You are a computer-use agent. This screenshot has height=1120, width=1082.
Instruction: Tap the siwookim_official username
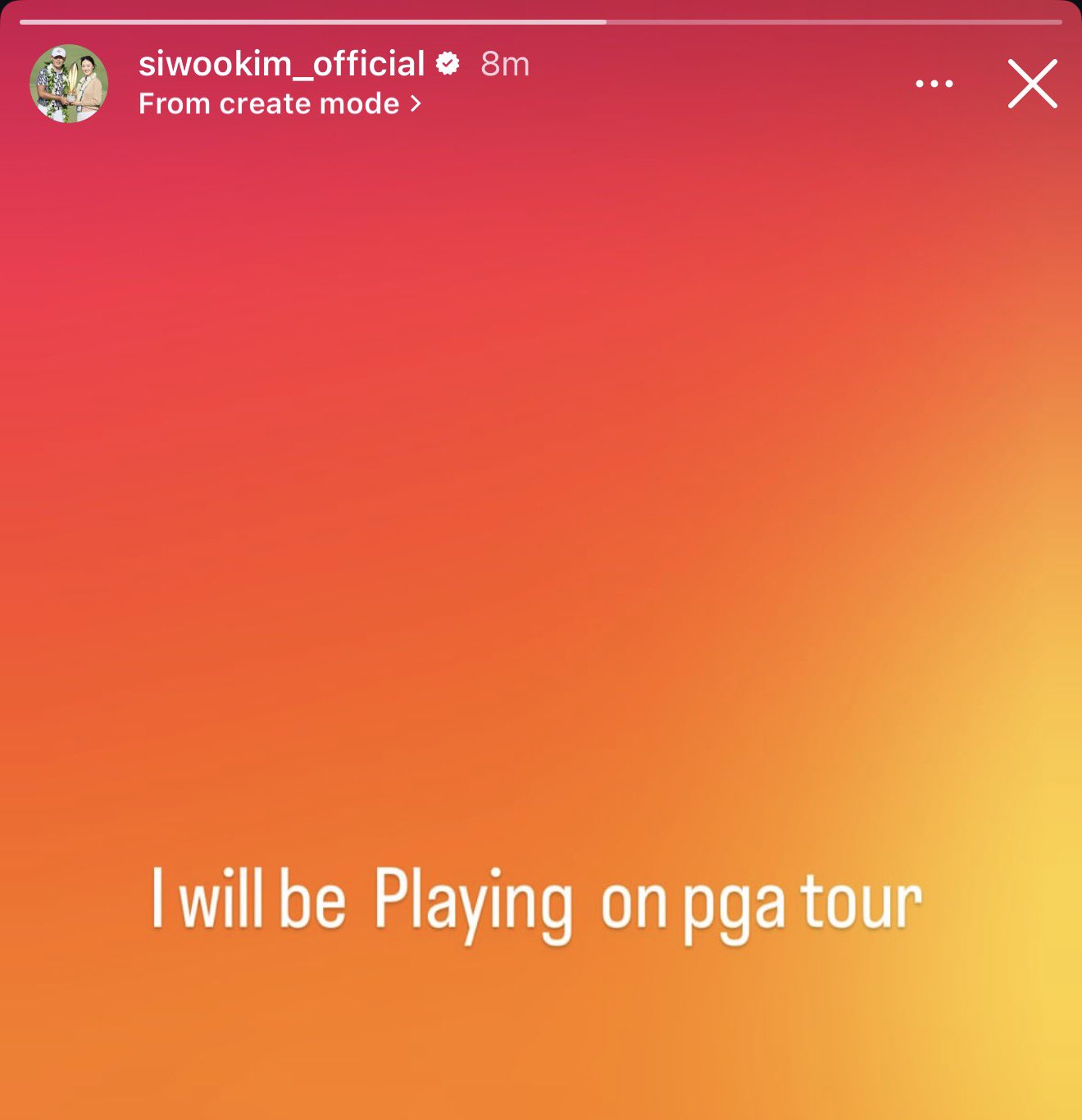click(281, 64)
